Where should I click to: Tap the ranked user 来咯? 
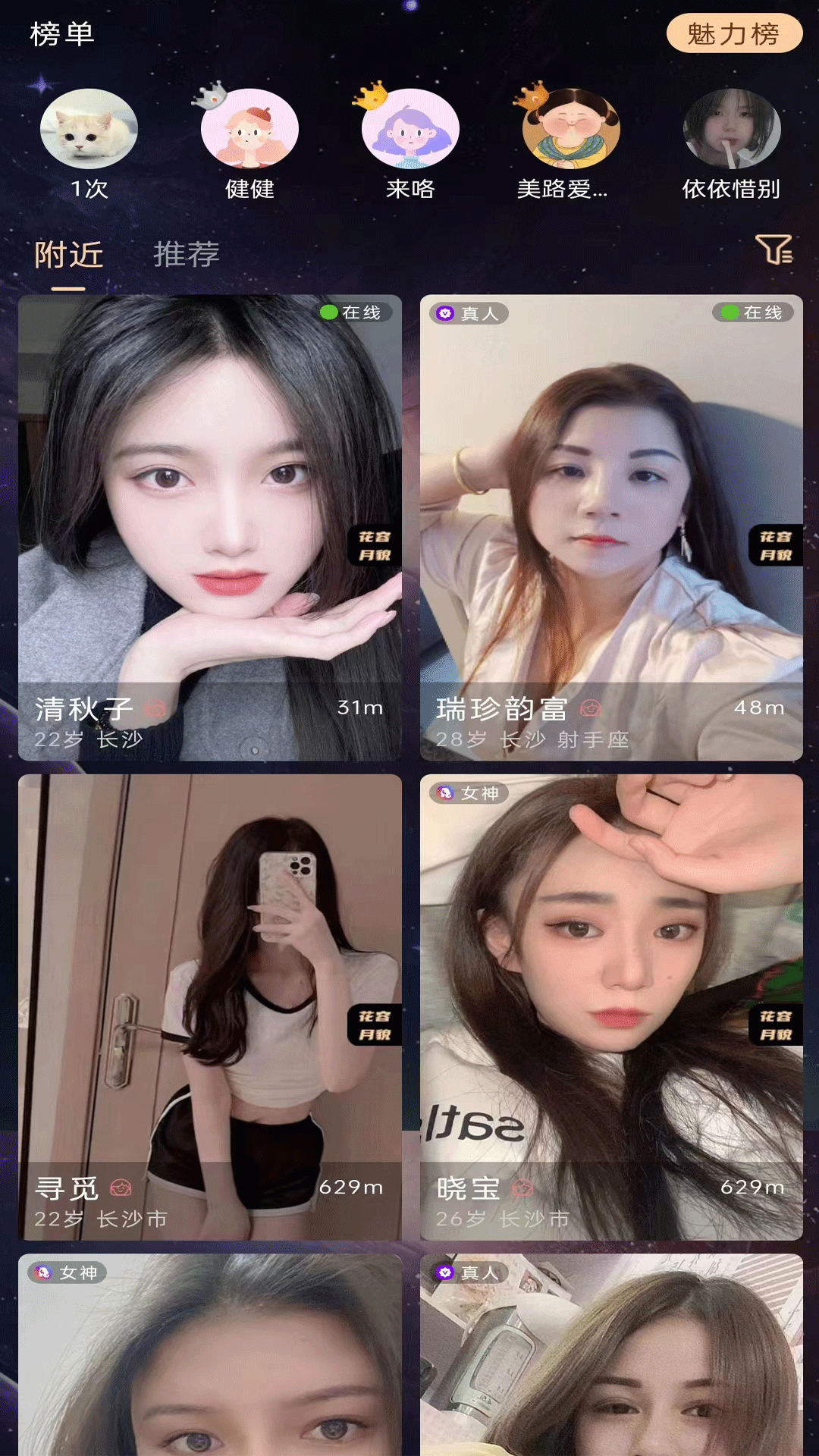(x=410, y=129)
